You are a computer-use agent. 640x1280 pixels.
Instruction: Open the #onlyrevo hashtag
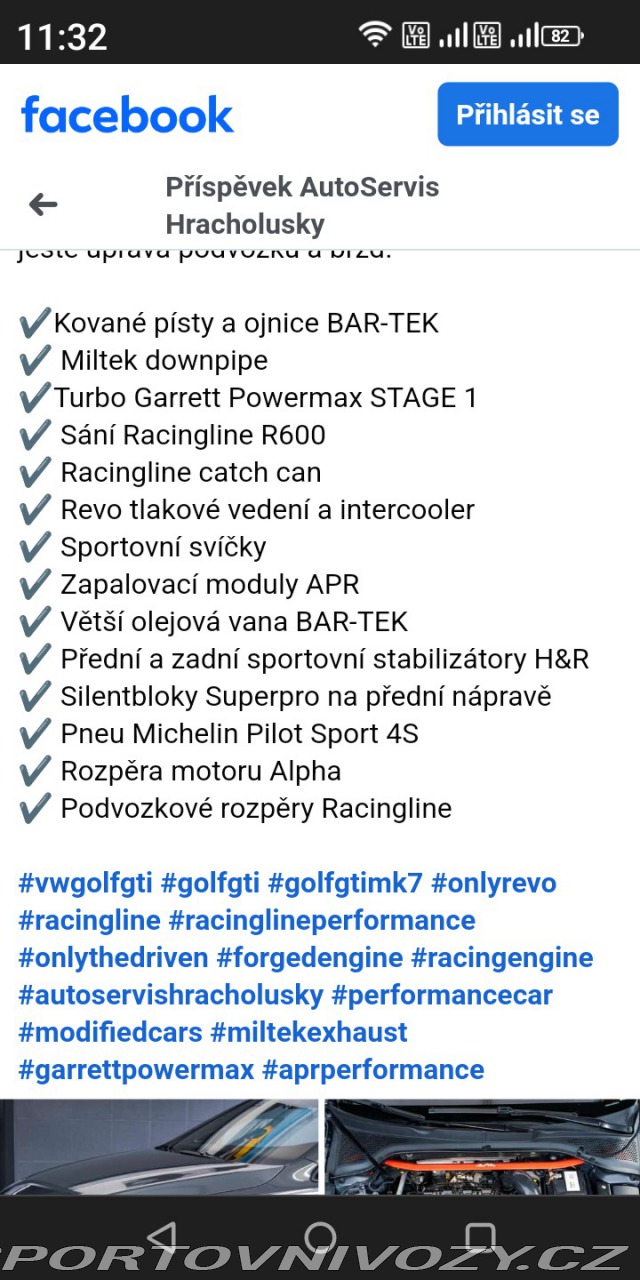493,883
